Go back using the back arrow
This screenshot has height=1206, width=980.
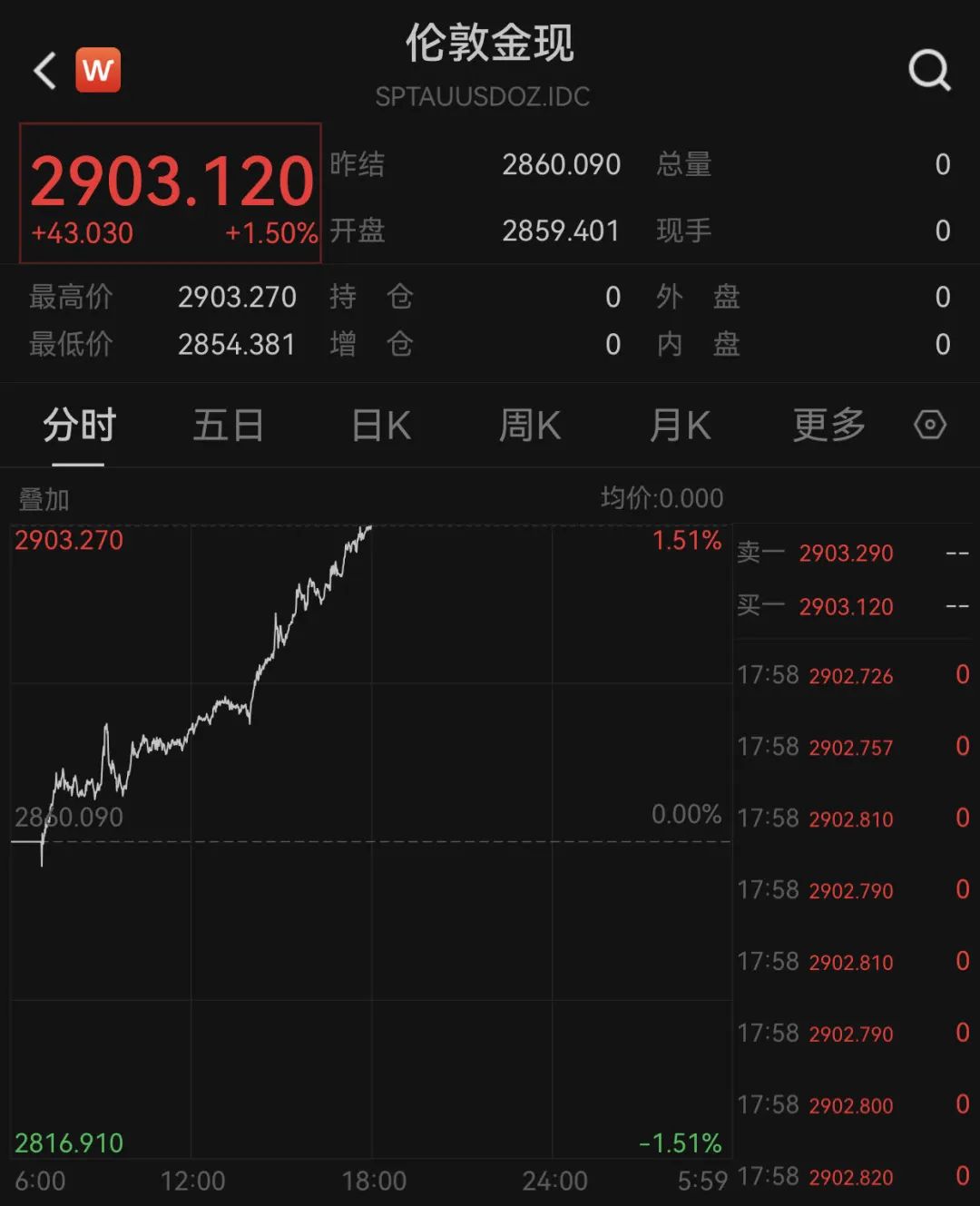coord(45,70)
